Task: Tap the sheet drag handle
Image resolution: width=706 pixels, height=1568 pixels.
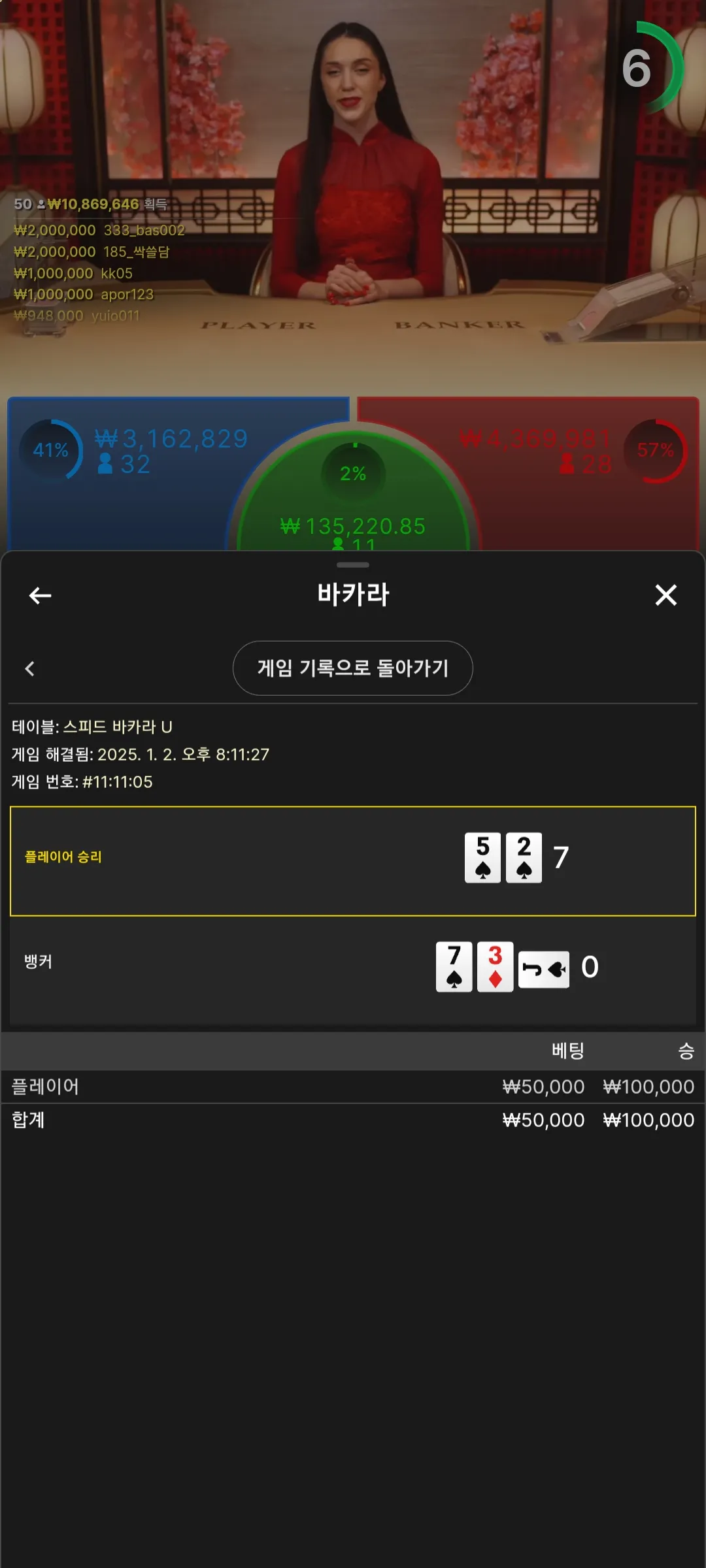Action: [353, 564]
